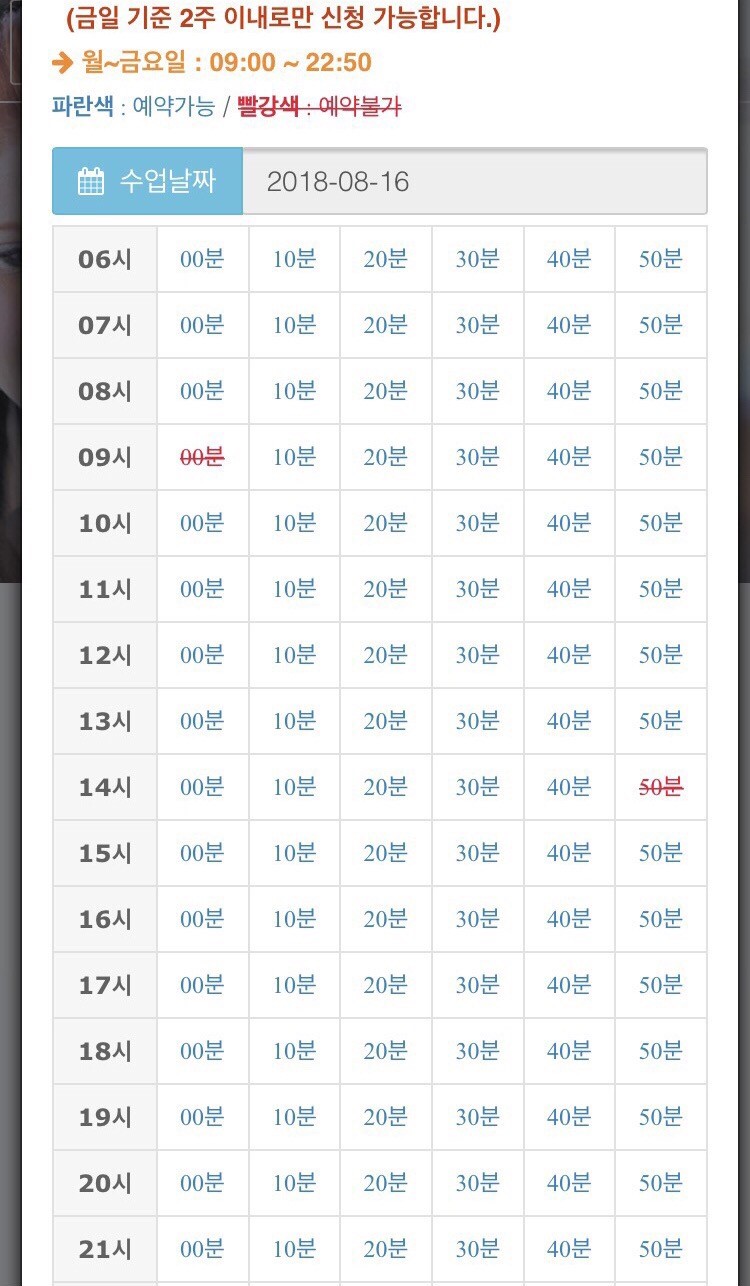Pick the 18시 00분 time slot
The height and width of the screenshot is (1286, 750).
(x=202, y=1051)
